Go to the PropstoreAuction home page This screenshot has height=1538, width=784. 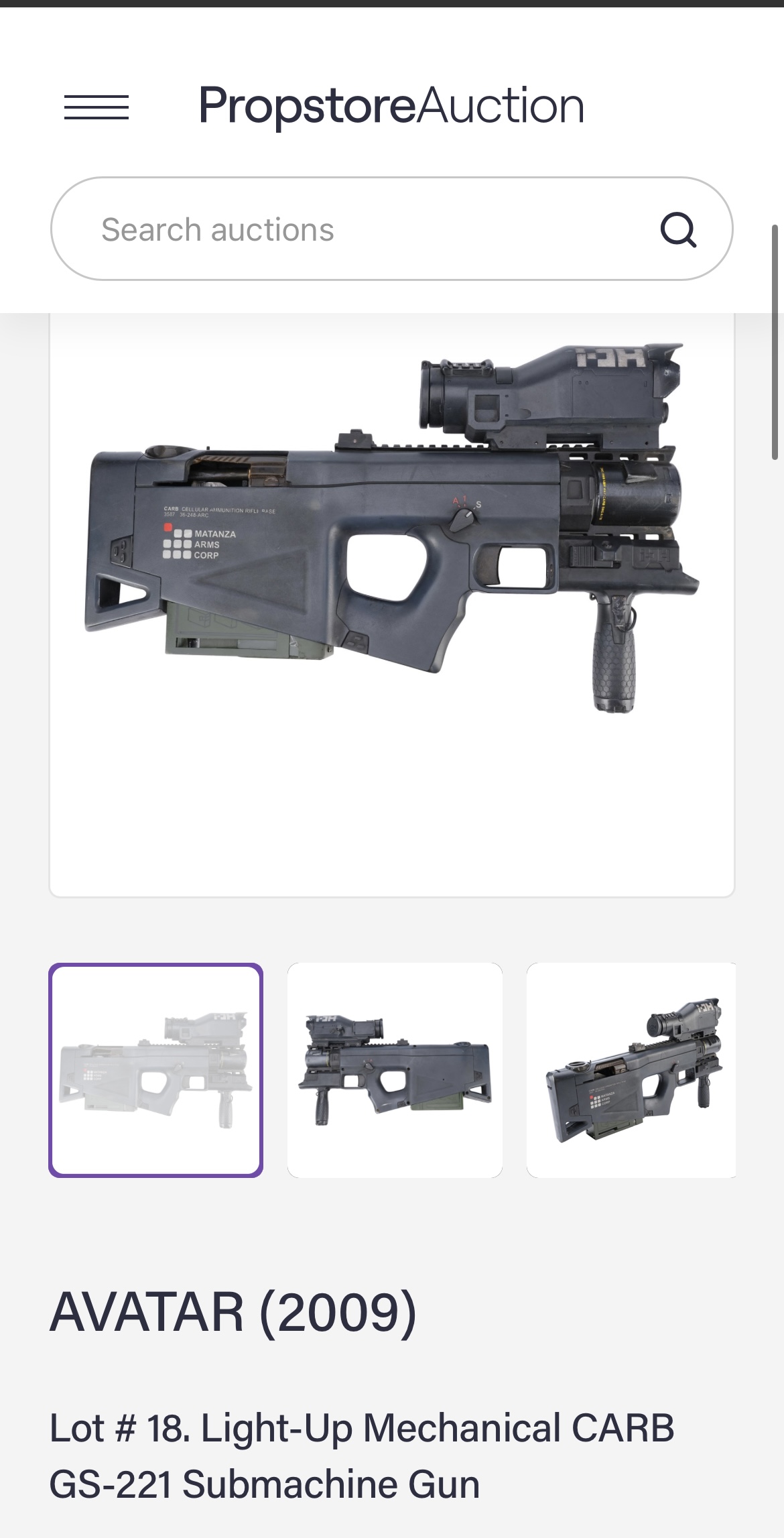tap(391, 106)
